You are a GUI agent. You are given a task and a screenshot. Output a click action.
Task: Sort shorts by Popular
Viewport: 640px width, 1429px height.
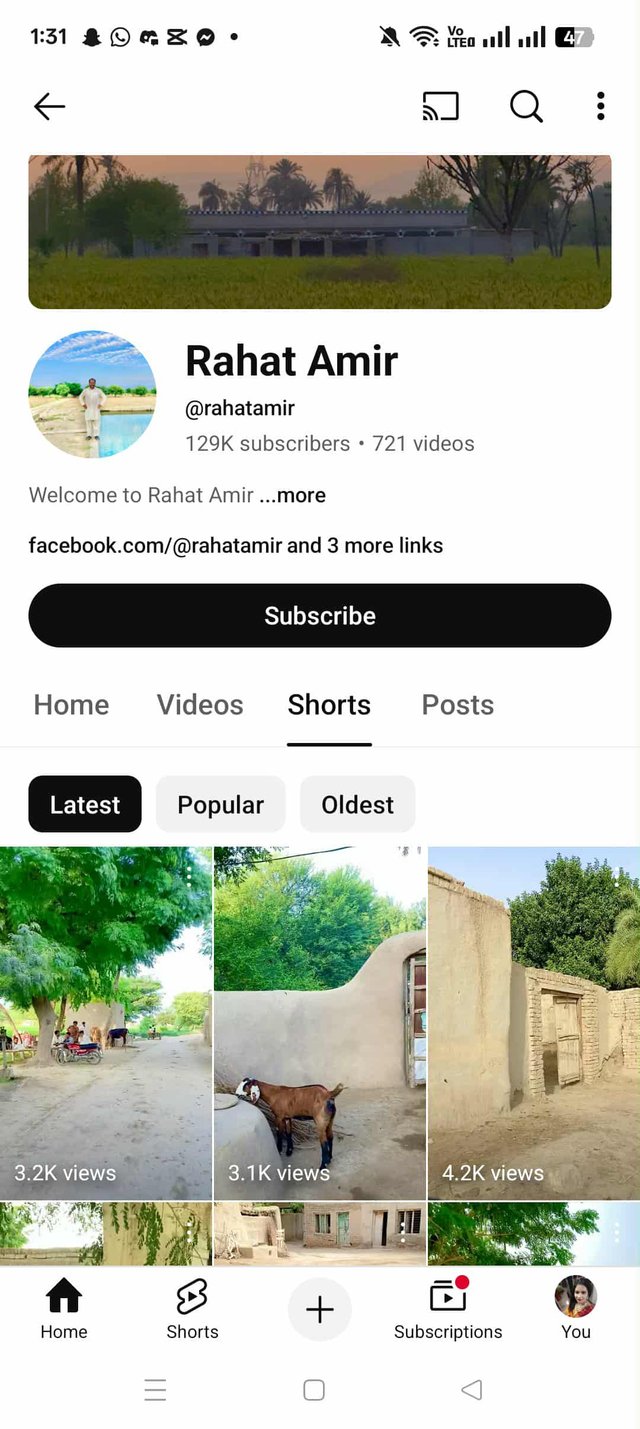pyautogui.click(x=221, y=805)
